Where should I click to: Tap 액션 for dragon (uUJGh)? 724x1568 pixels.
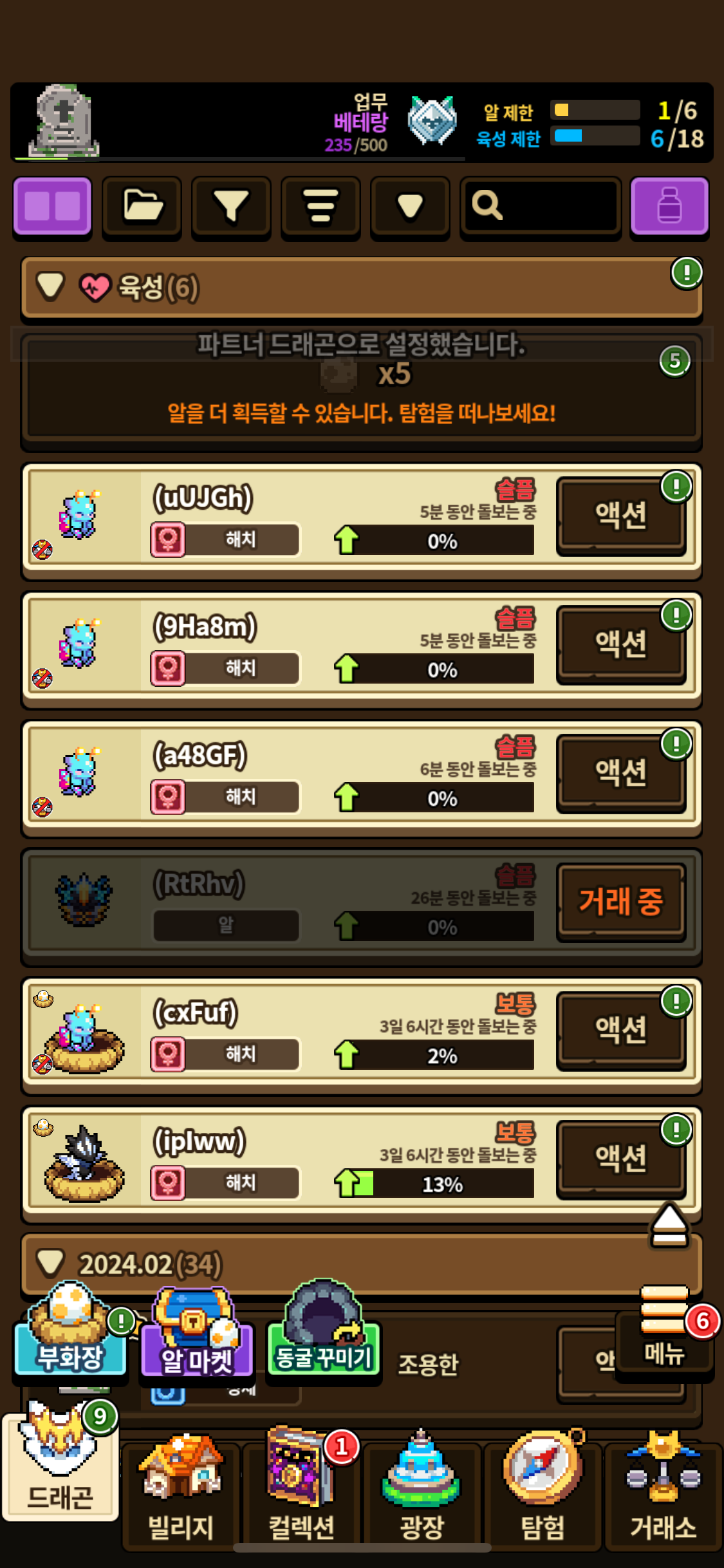pyautogui.click(x=620, y=515)
